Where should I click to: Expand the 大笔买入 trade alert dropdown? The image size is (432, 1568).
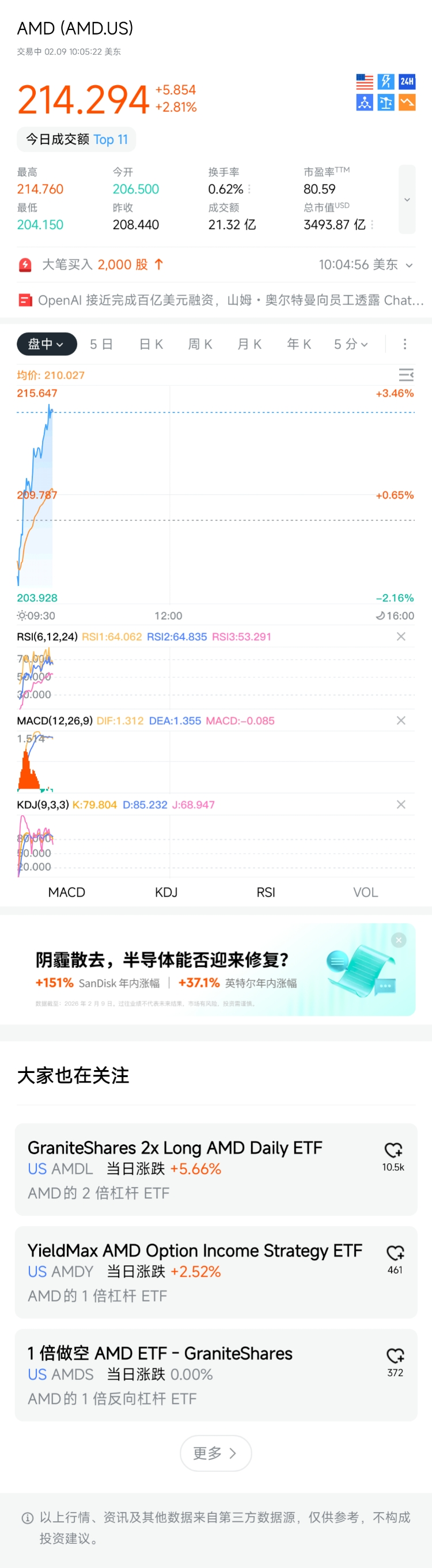point(409,265)
